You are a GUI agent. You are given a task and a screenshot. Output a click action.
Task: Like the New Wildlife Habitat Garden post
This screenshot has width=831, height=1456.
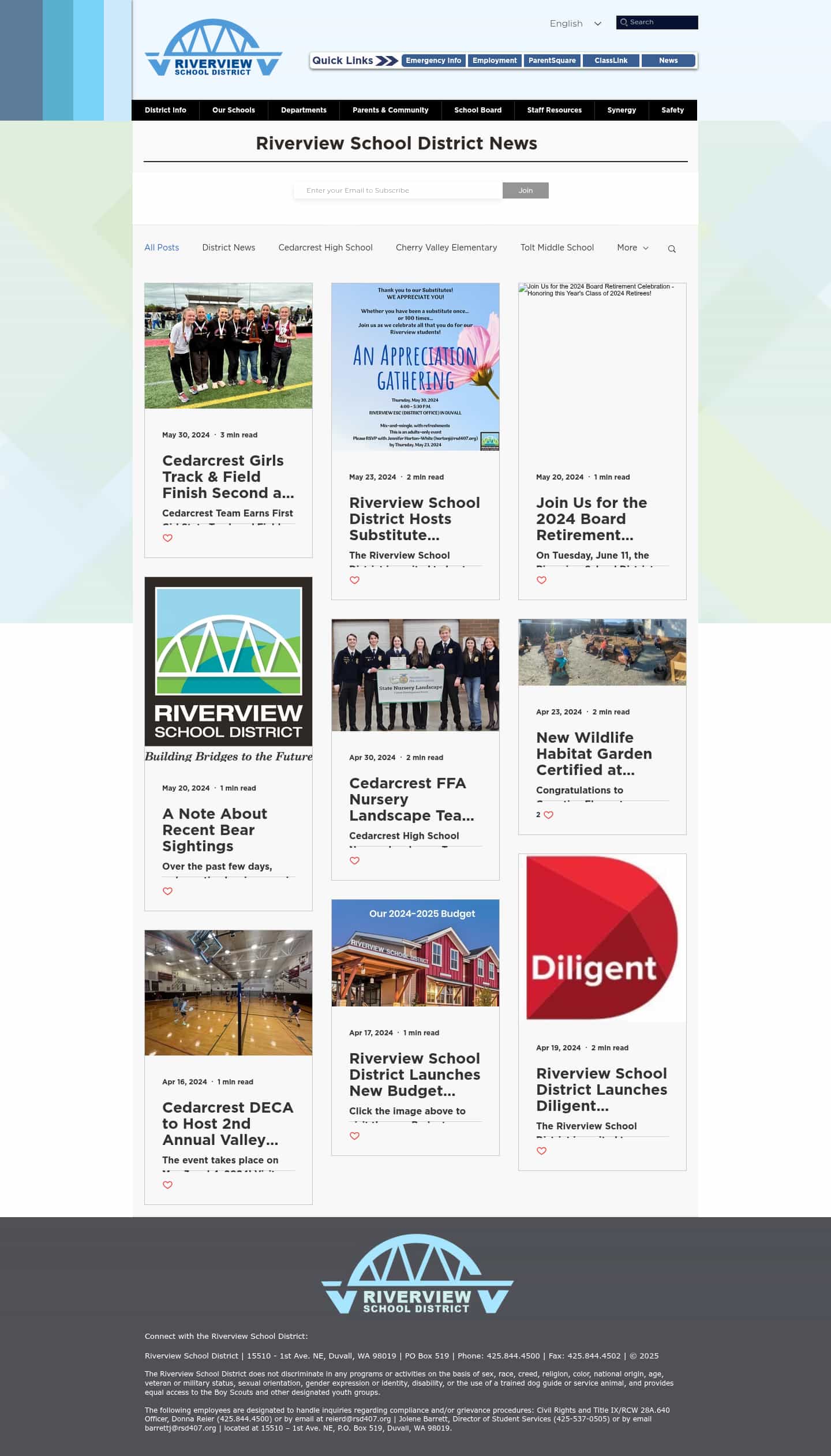click(x=548, y=815)
